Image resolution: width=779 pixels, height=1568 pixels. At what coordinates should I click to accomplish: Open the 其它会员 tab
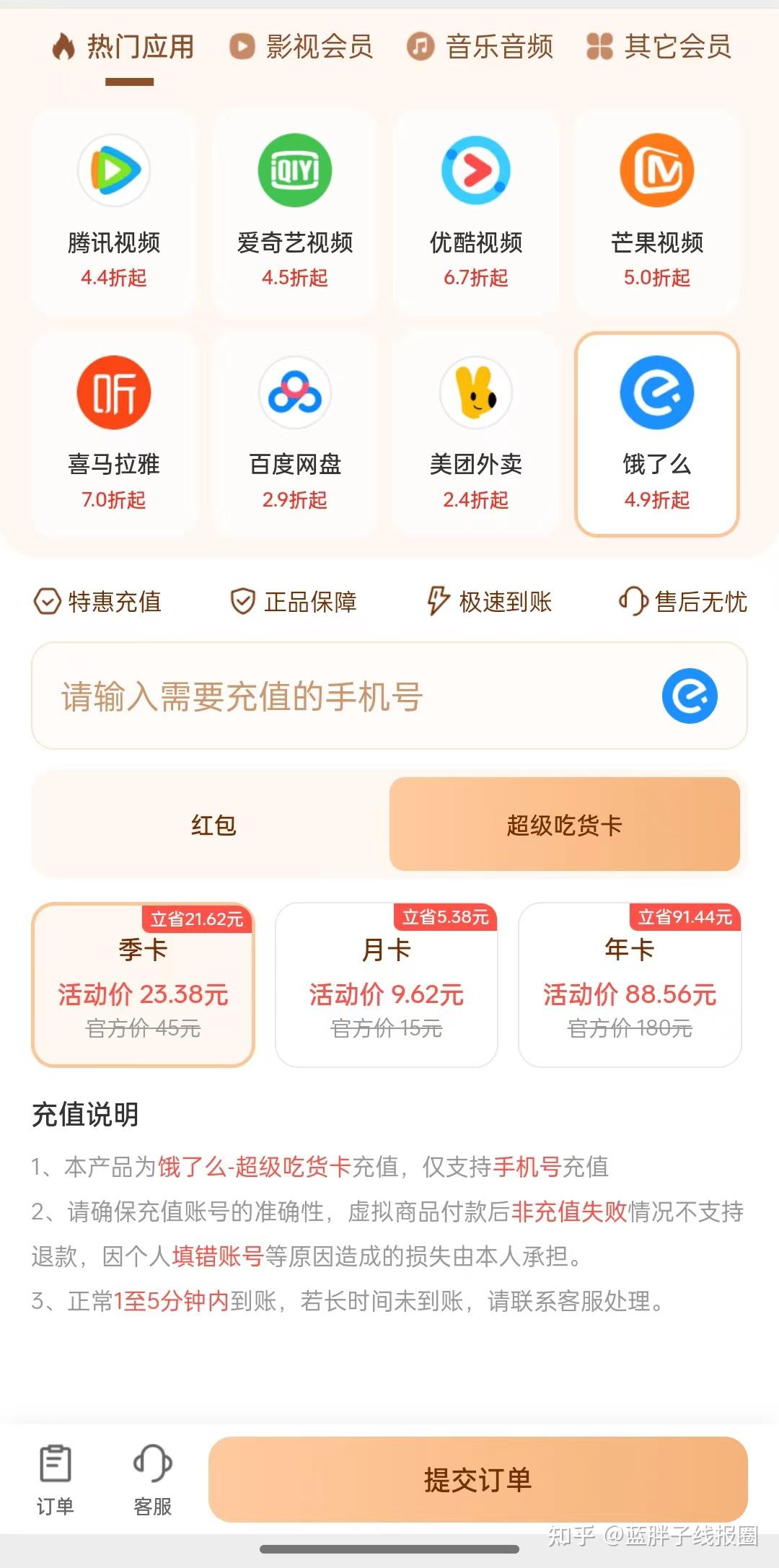pos(659,47)
